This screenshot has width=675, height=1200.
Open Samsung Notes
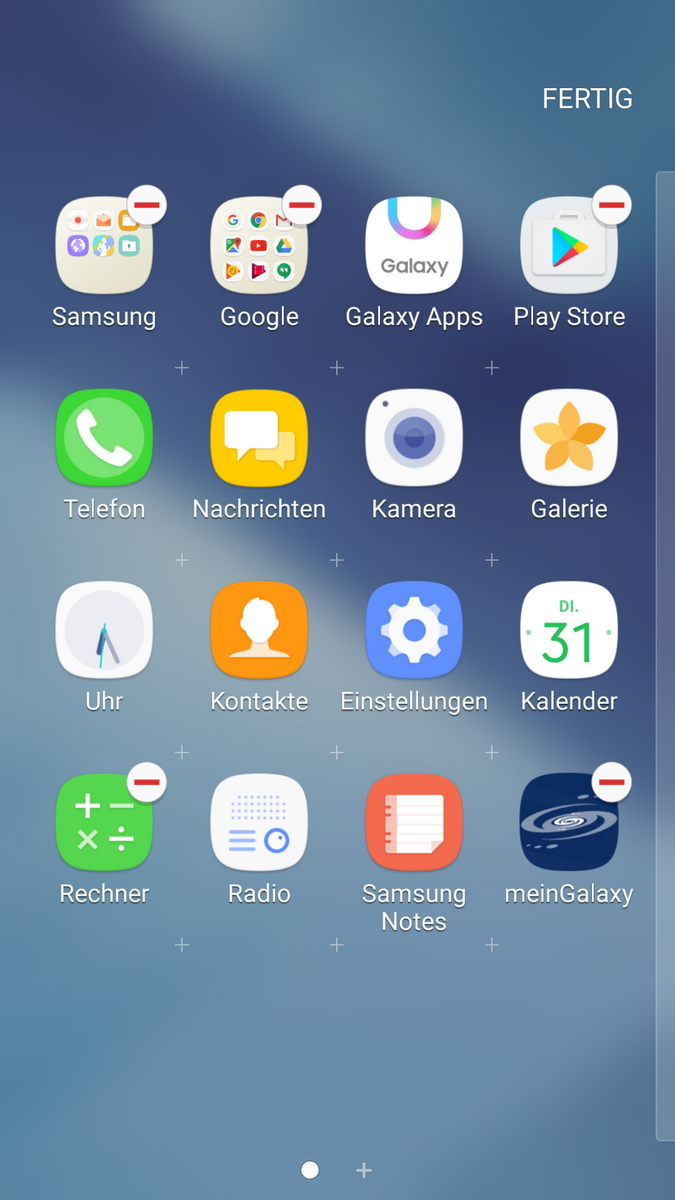(414, 822)
